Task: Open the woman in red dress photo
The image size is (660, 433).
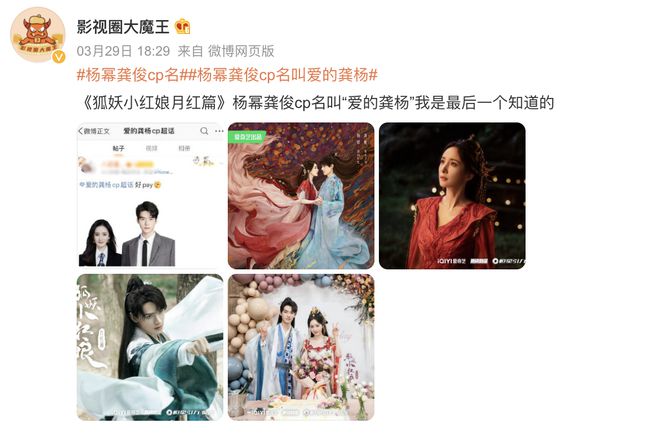Action: [451, 196]
